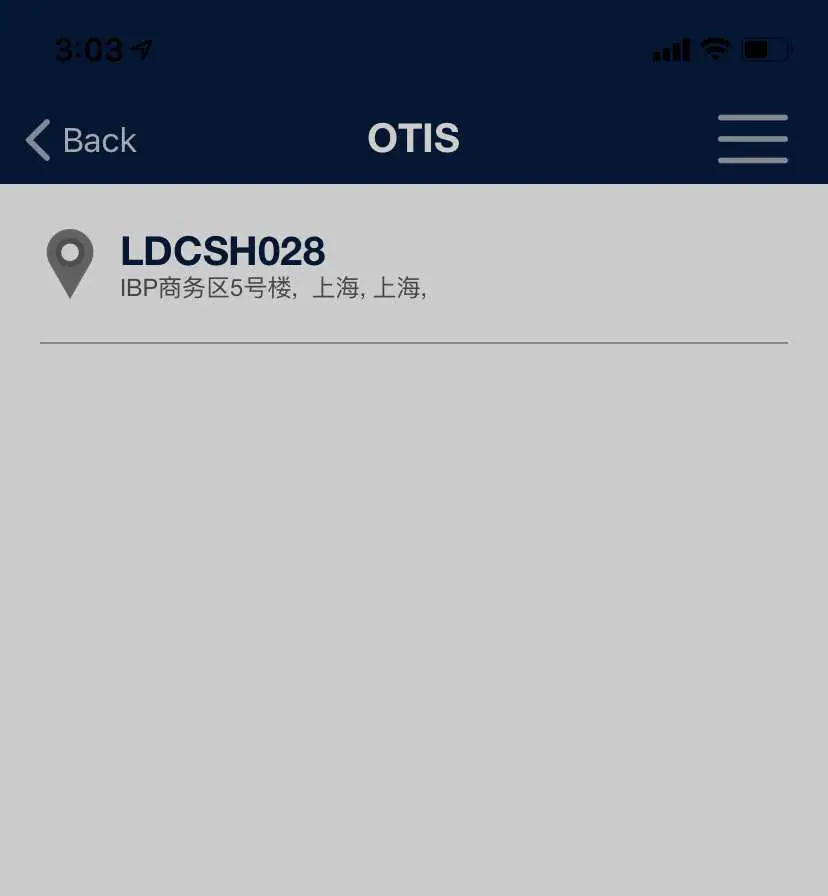Open the navigation drawer from the top bar
This screenshot has height=896, width=828.
pyautogui.click(x=752, y=139)
